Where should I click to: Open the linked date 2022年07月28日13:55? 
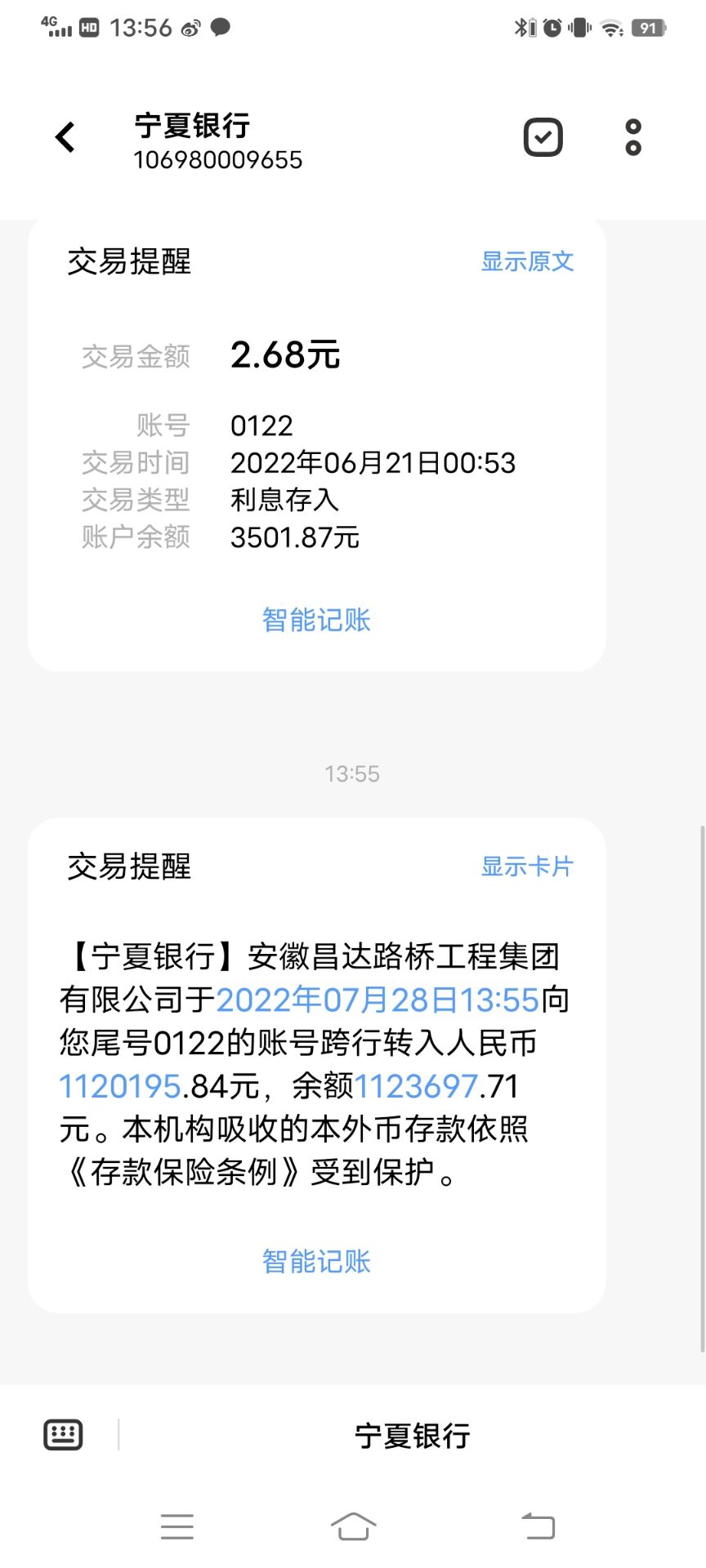click(x=378, y=1000)
